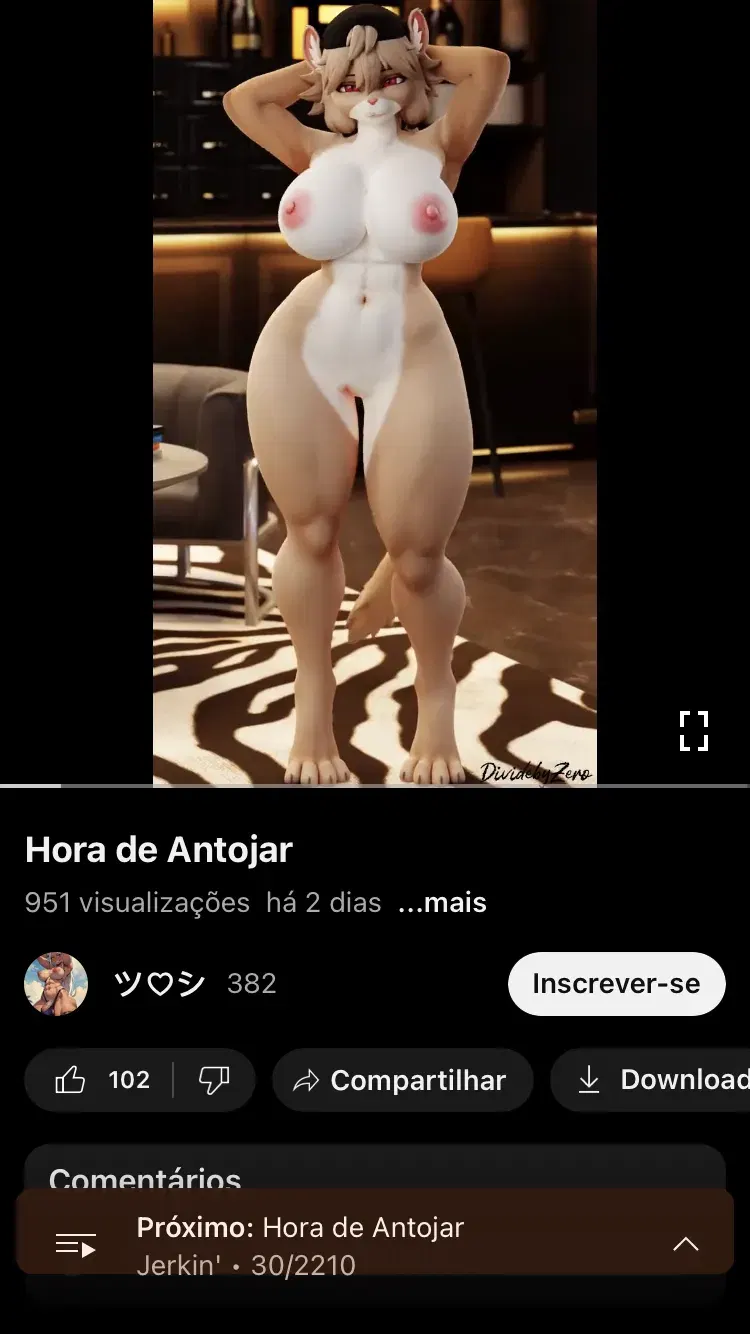Tap the Inscrever-se button
Screen dimensions: 750x1334
pyautogui.click(x=616, y=984)
